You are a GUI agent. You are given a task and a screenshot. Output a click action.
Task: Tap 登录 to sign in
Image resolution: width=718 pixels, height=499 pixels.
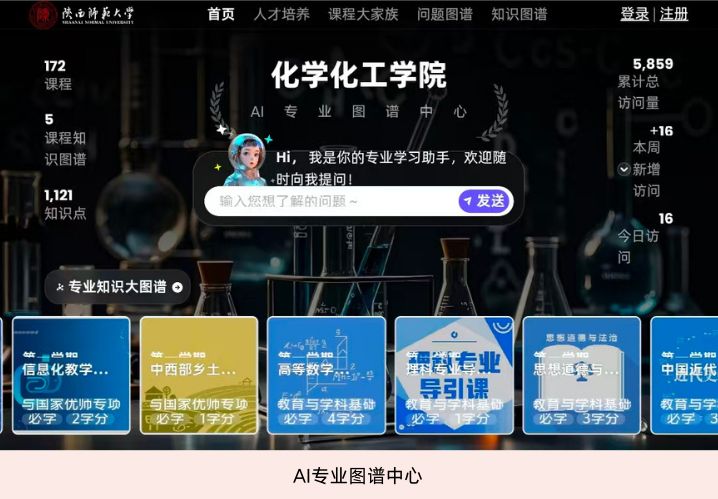[634, 14]
